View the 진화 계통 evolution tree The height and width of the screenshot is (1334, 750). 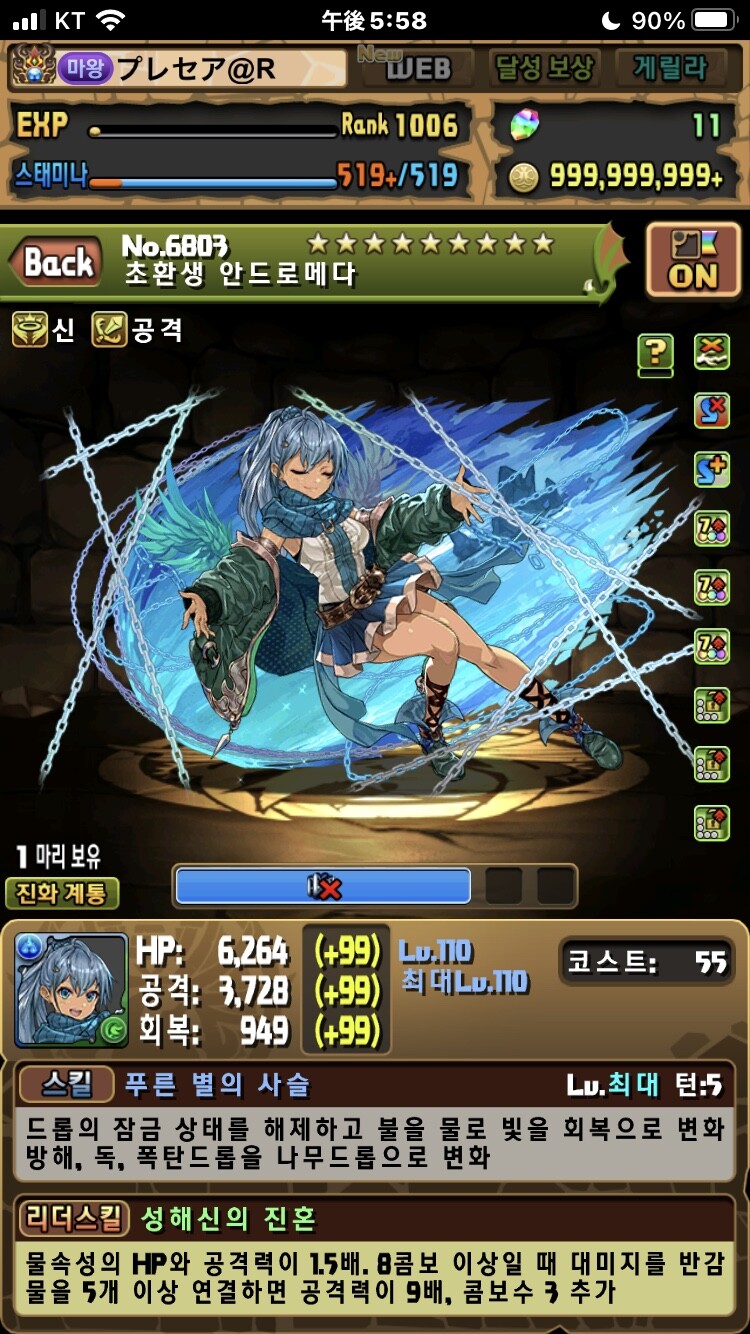pyautogui.click(x=62, y=892)
